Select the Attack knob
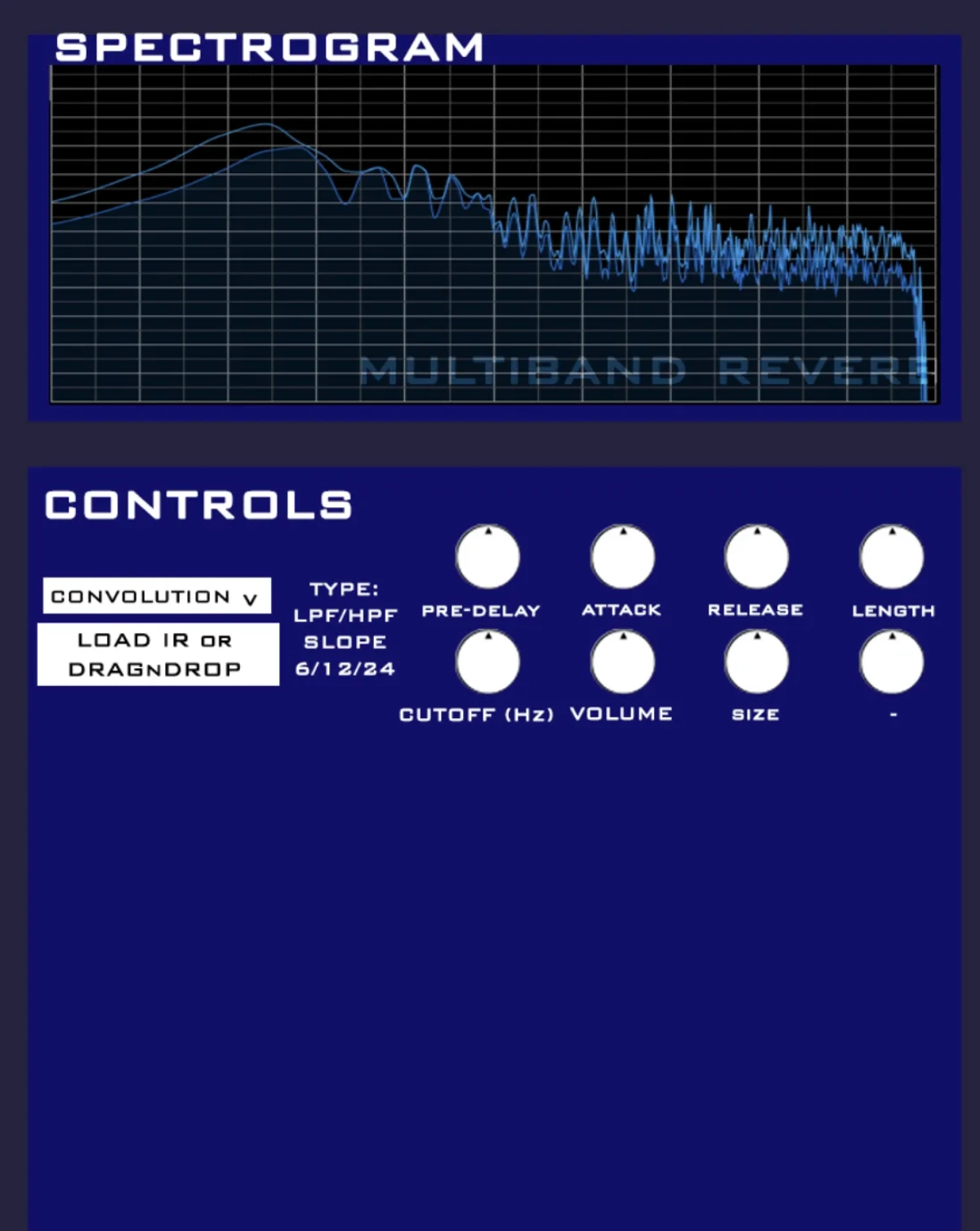Image resolution: width=980 pixels, height=1231 pixels. click(622, 557)
